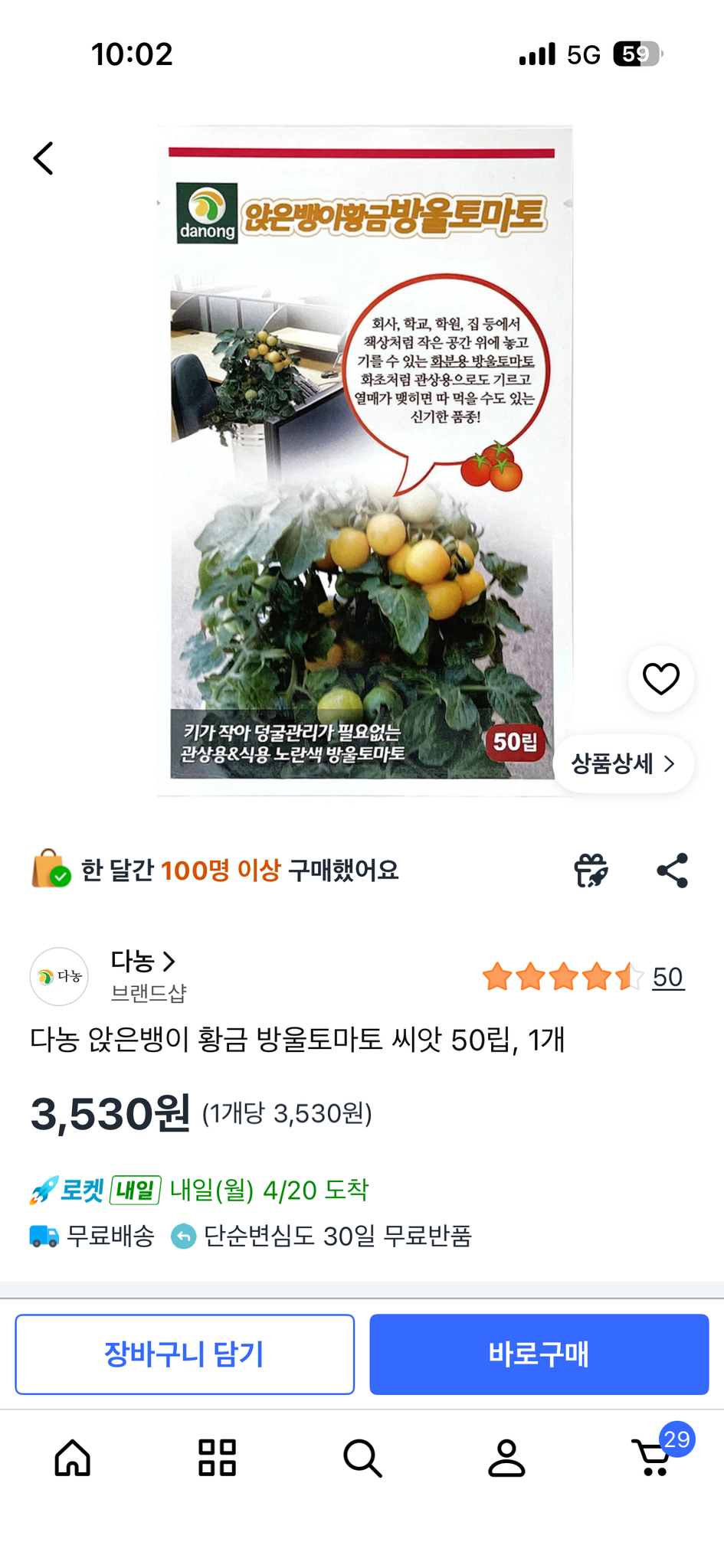View the 50 product reviews
The image size is (724, 1568).
(x=667, y=977)
